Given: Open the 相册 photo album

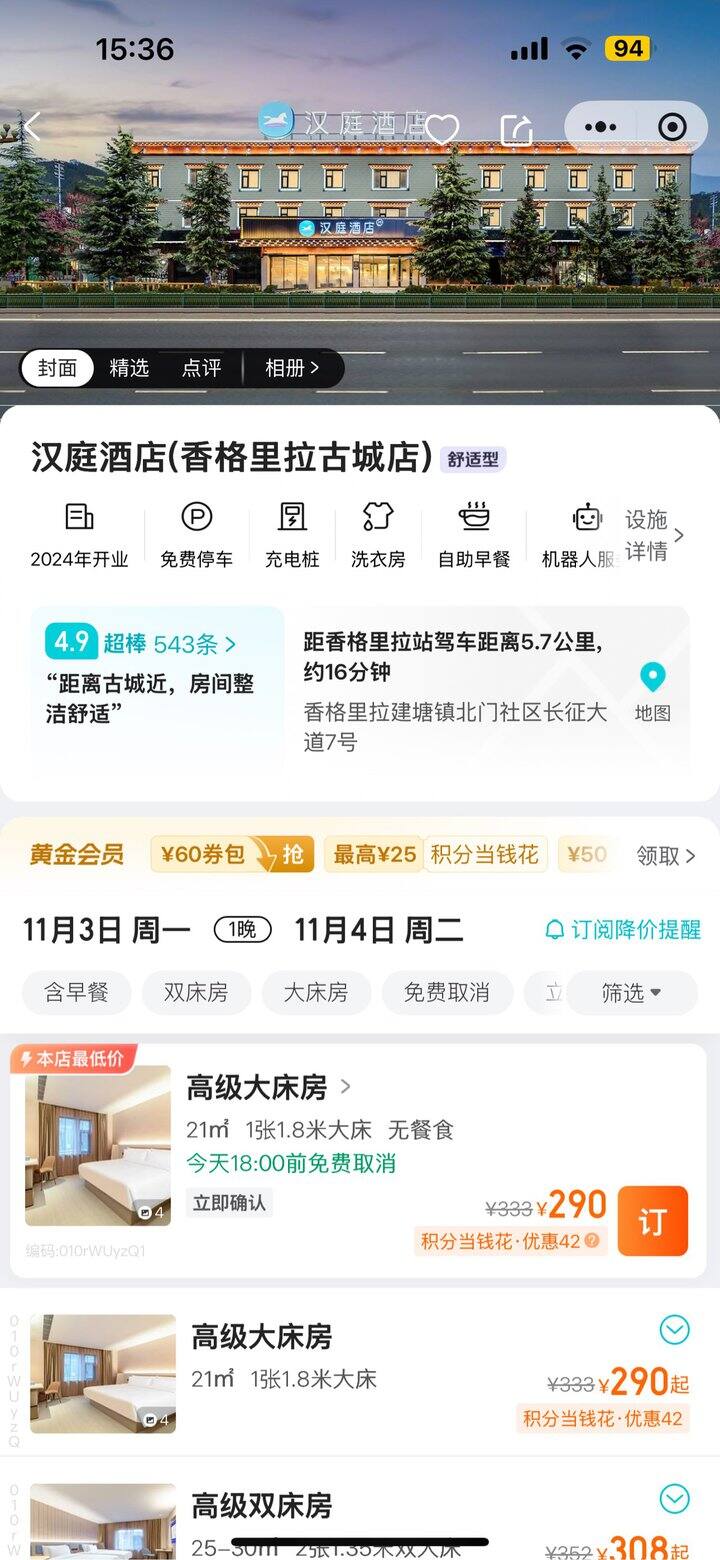Looking at the screenshot, I should click(x=291, y=368).
